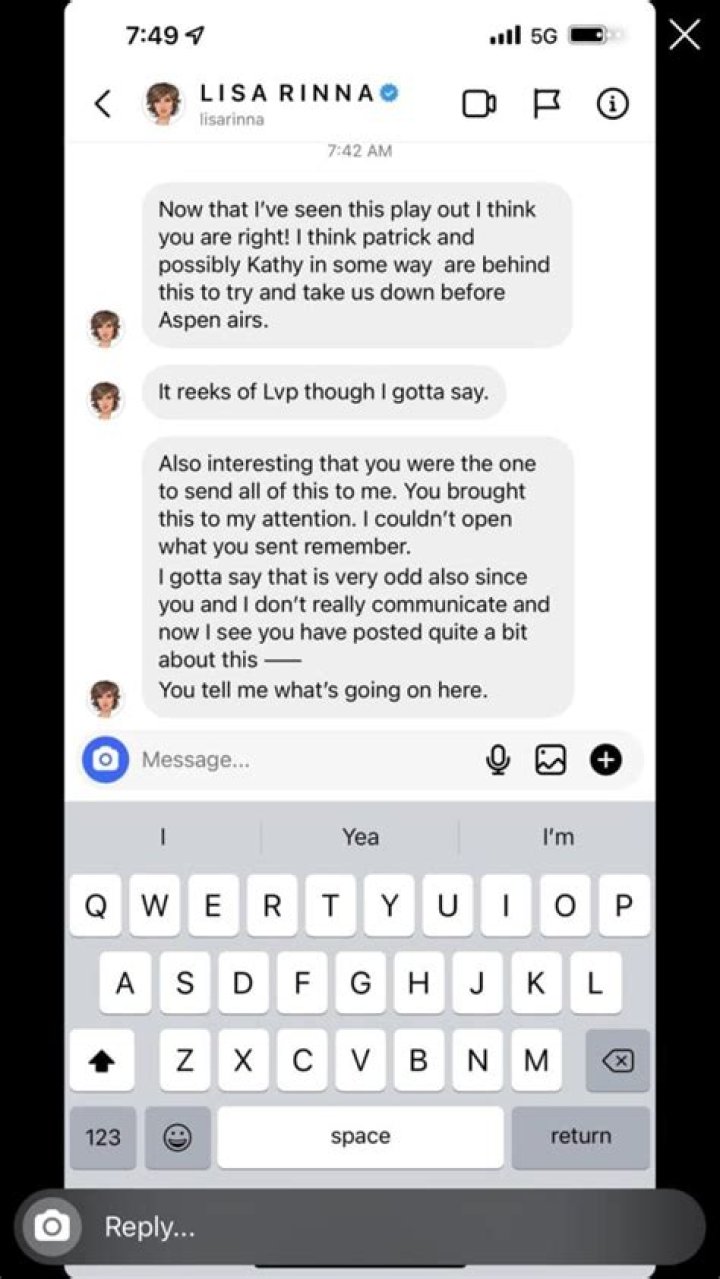Go back with the back chevron
This screenshot has height=1279, width=720.
coord(103,103)
